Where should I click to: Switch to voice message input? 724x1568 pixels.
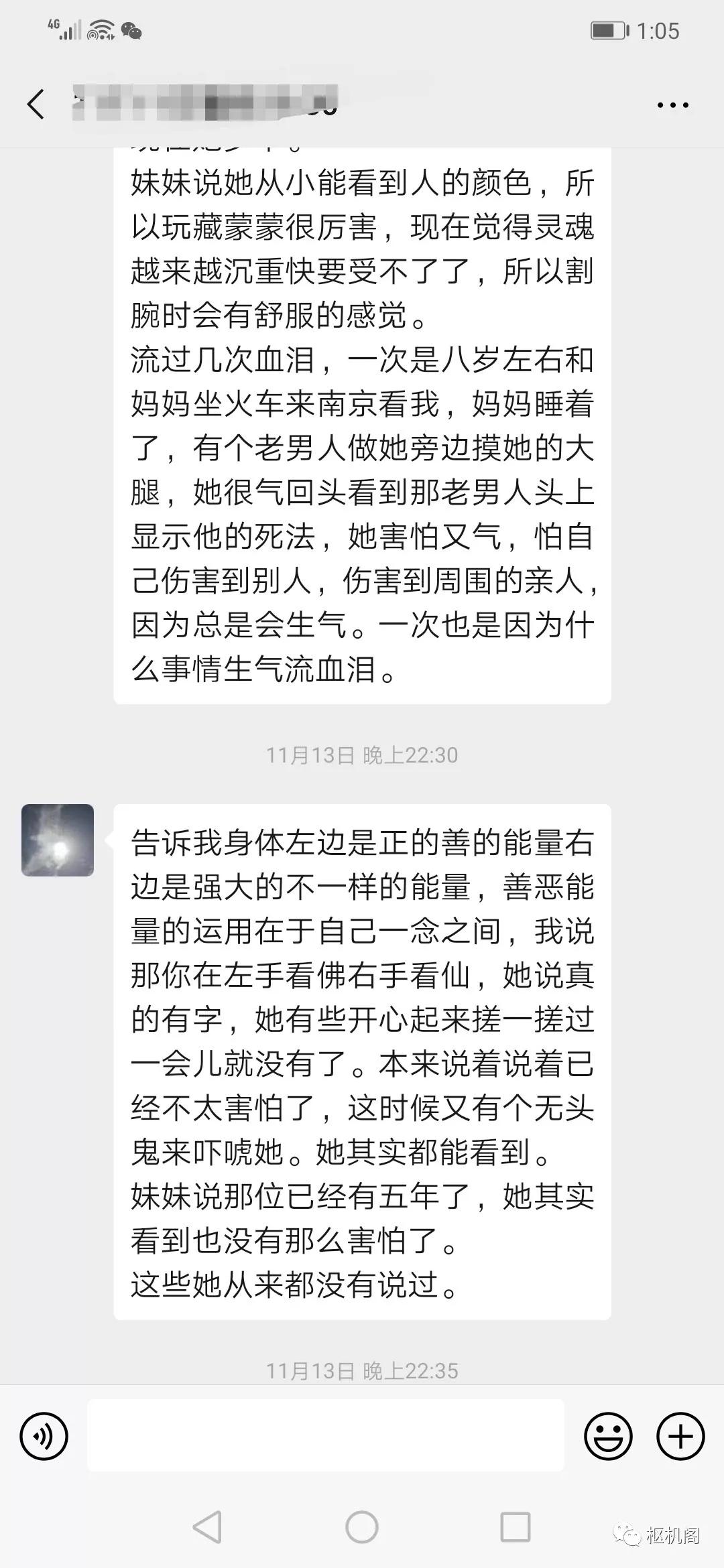coord(44,1436)
